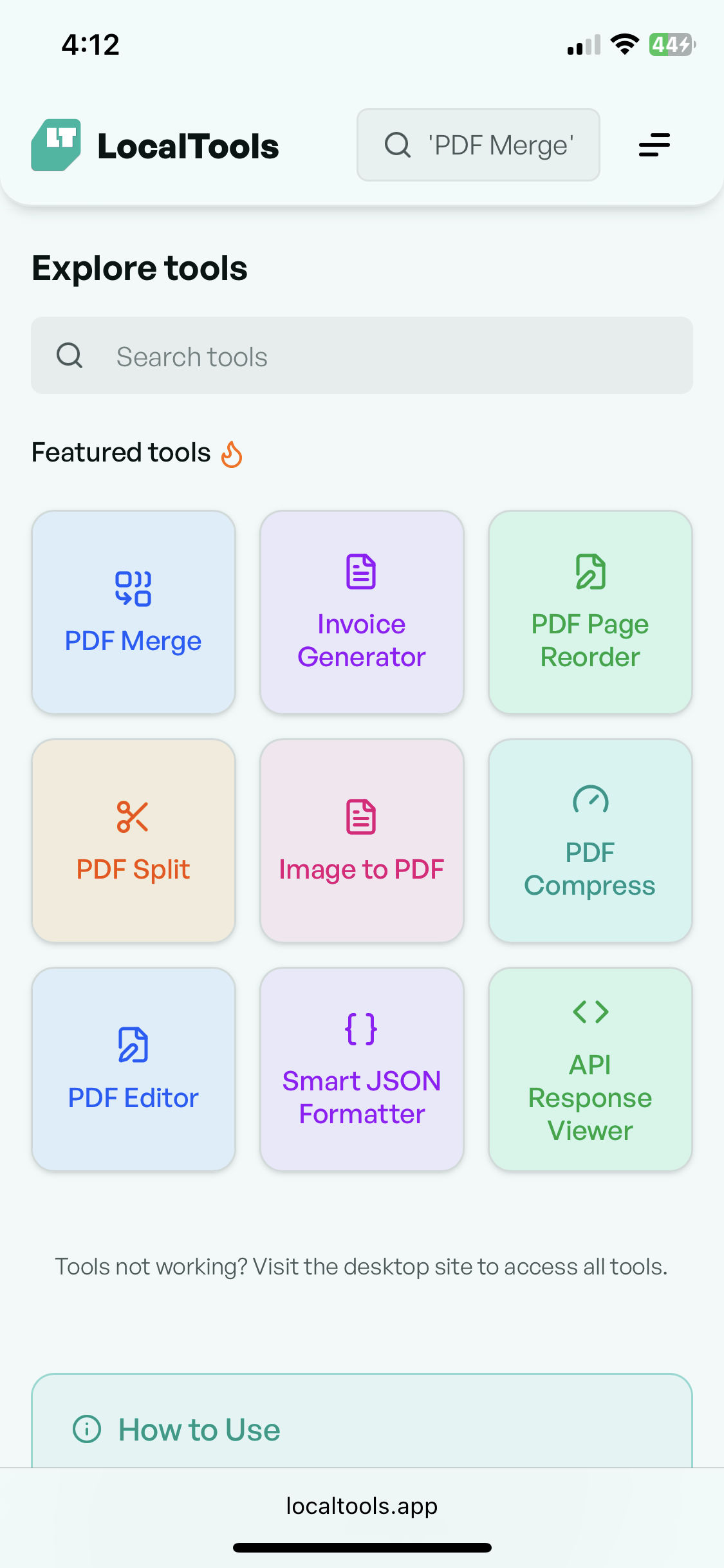
Task: Open the hamburger menu
Action: pos(654,145)
